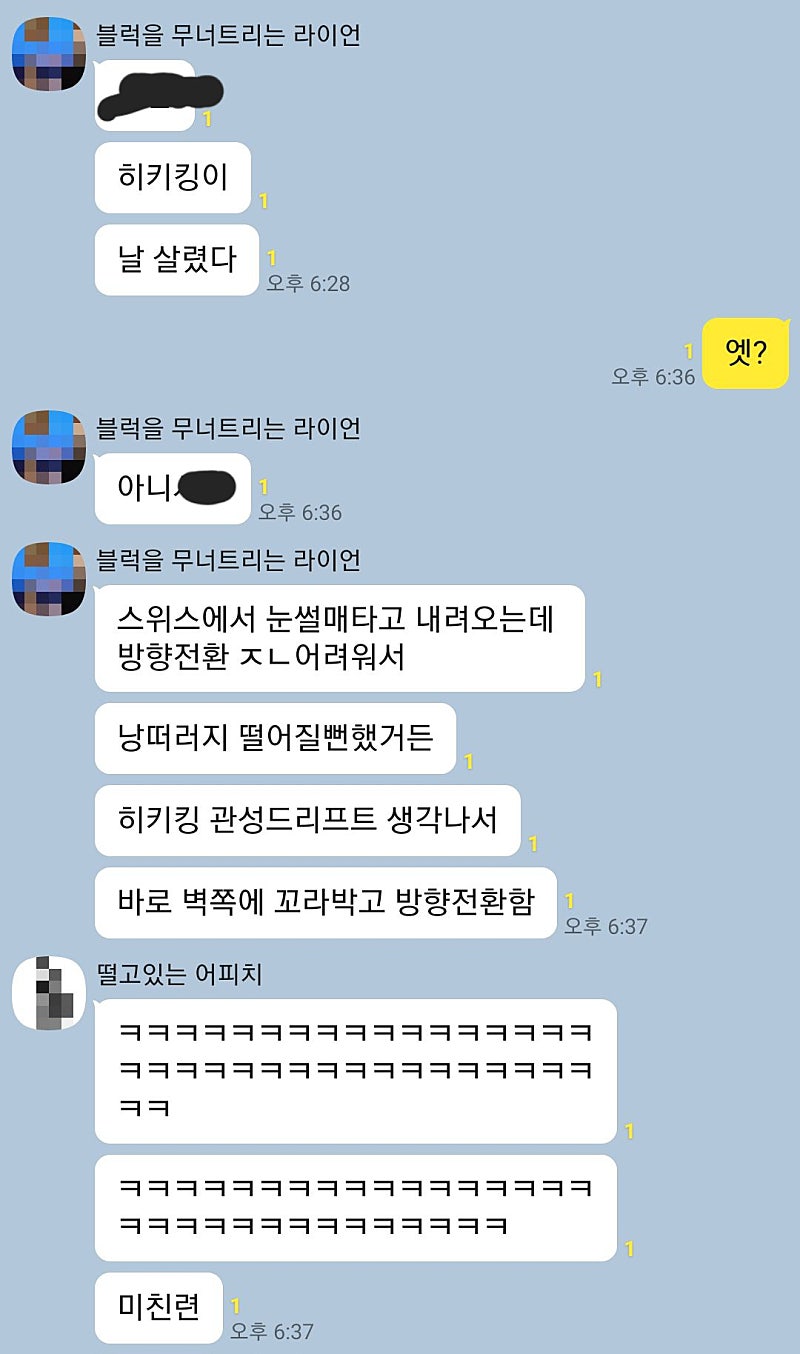The image size is (800, 1354).
Task: Tap 라이언's avatar beside the 아니 message
Action: (48, 447)
